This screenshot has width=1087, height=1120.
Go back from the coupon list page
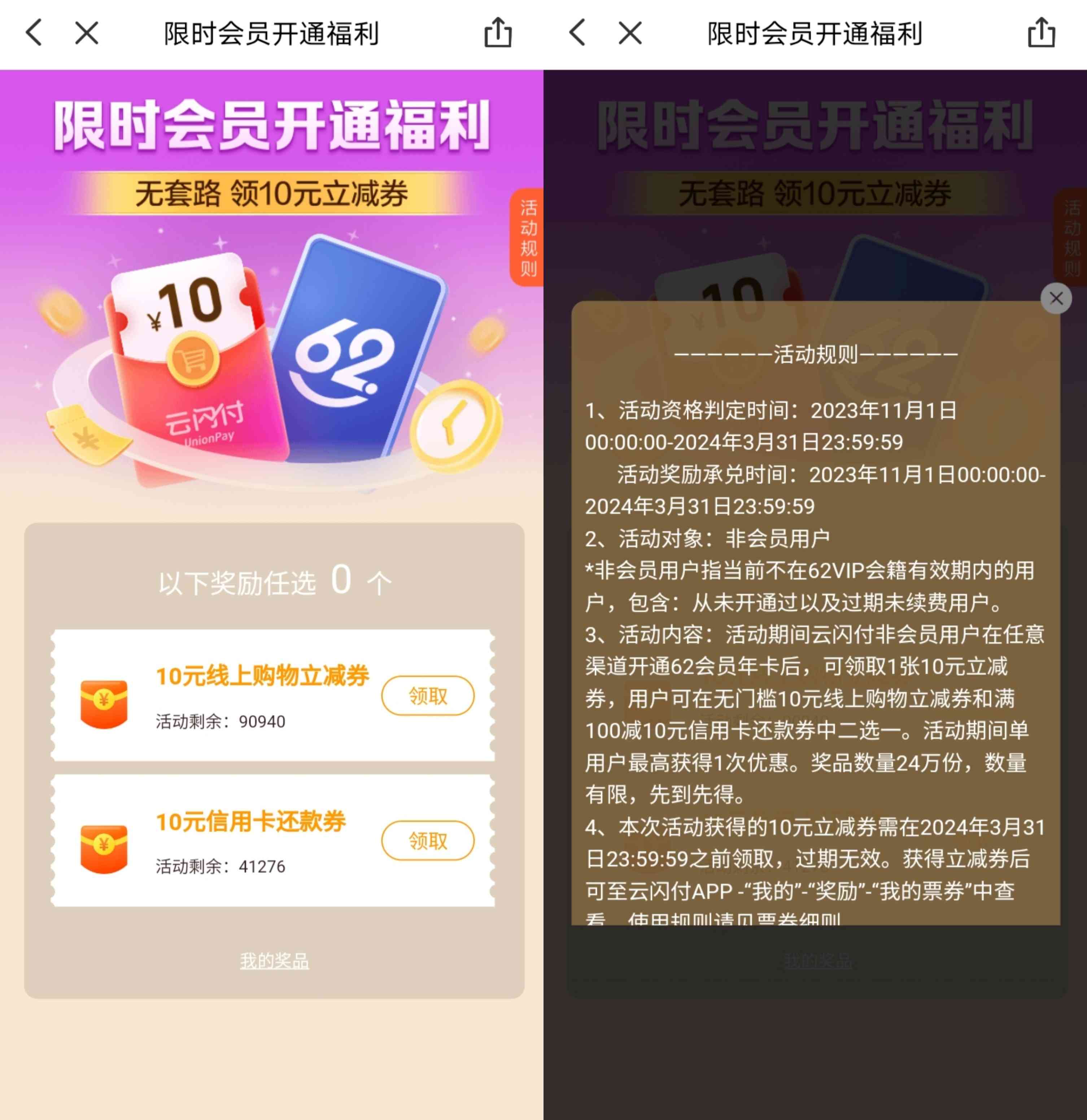coord(34,32)
